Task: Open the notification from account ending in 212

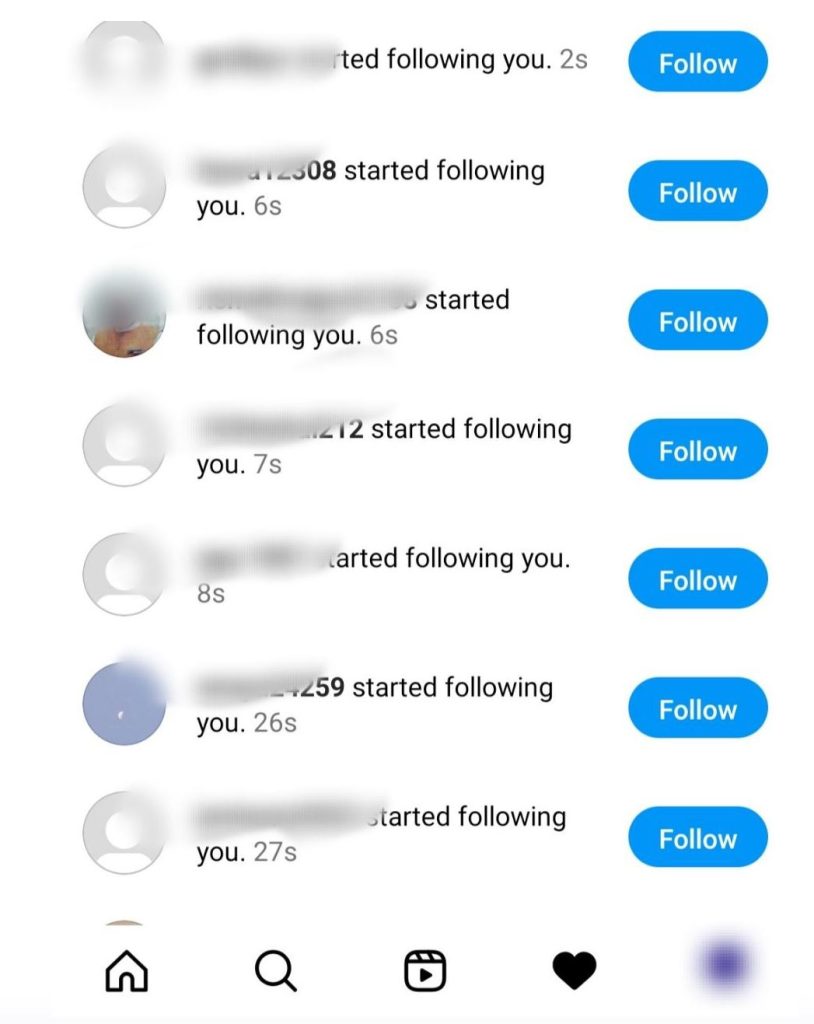Action: coord(385,446)
